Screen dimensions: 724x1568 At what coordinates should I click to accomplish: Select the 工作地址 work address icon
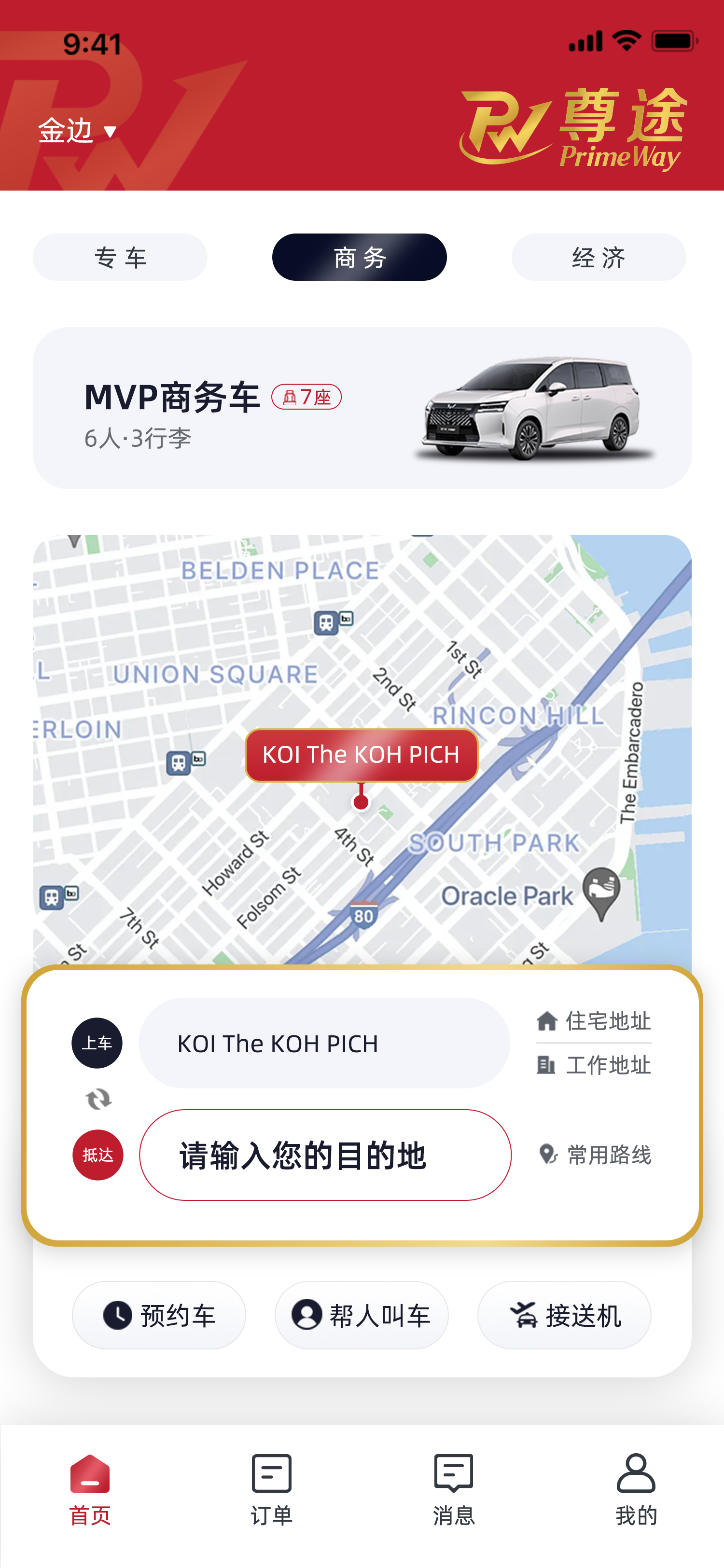(x=547, y=1065)
